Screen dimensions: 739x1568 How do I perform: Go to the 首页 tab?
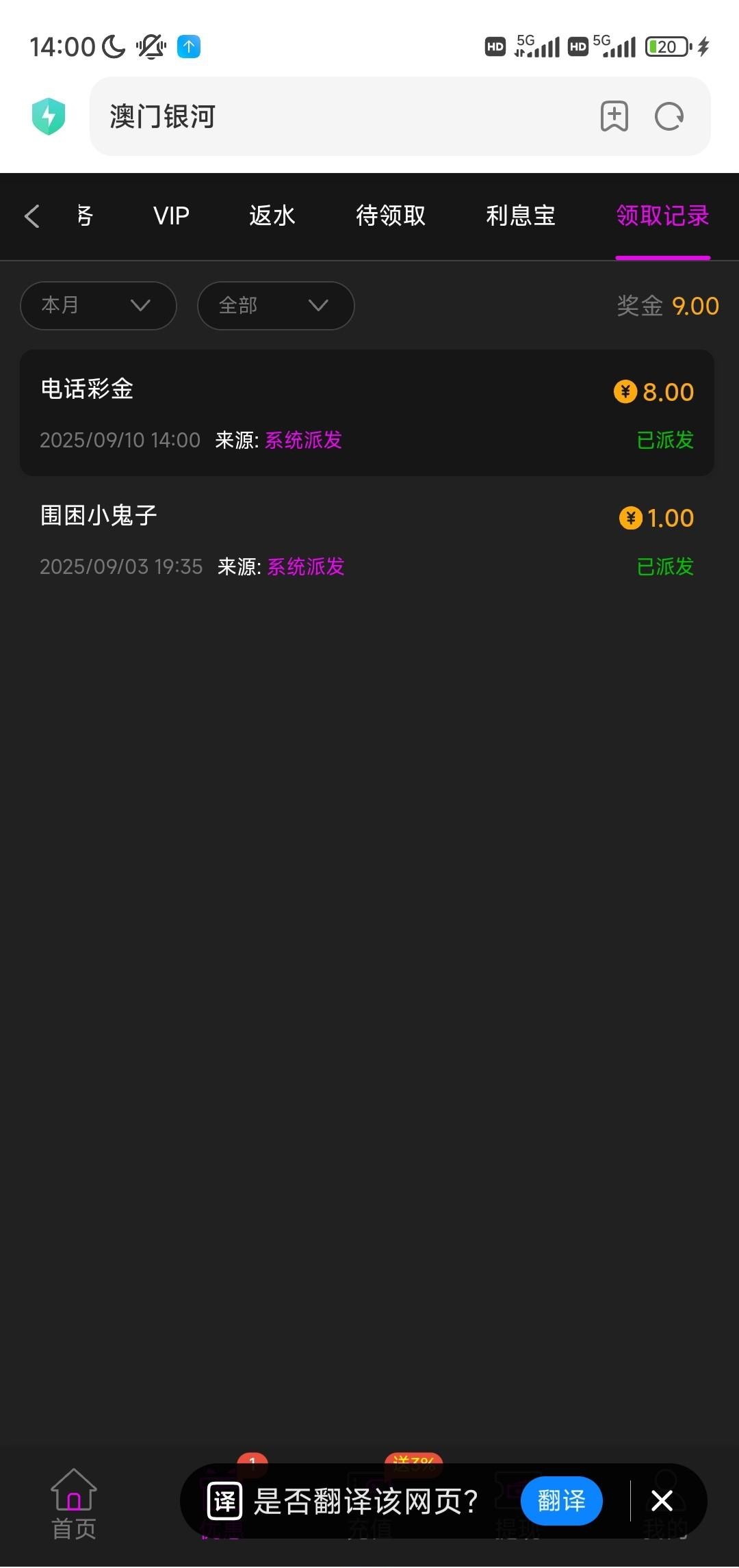[74, 1503]
